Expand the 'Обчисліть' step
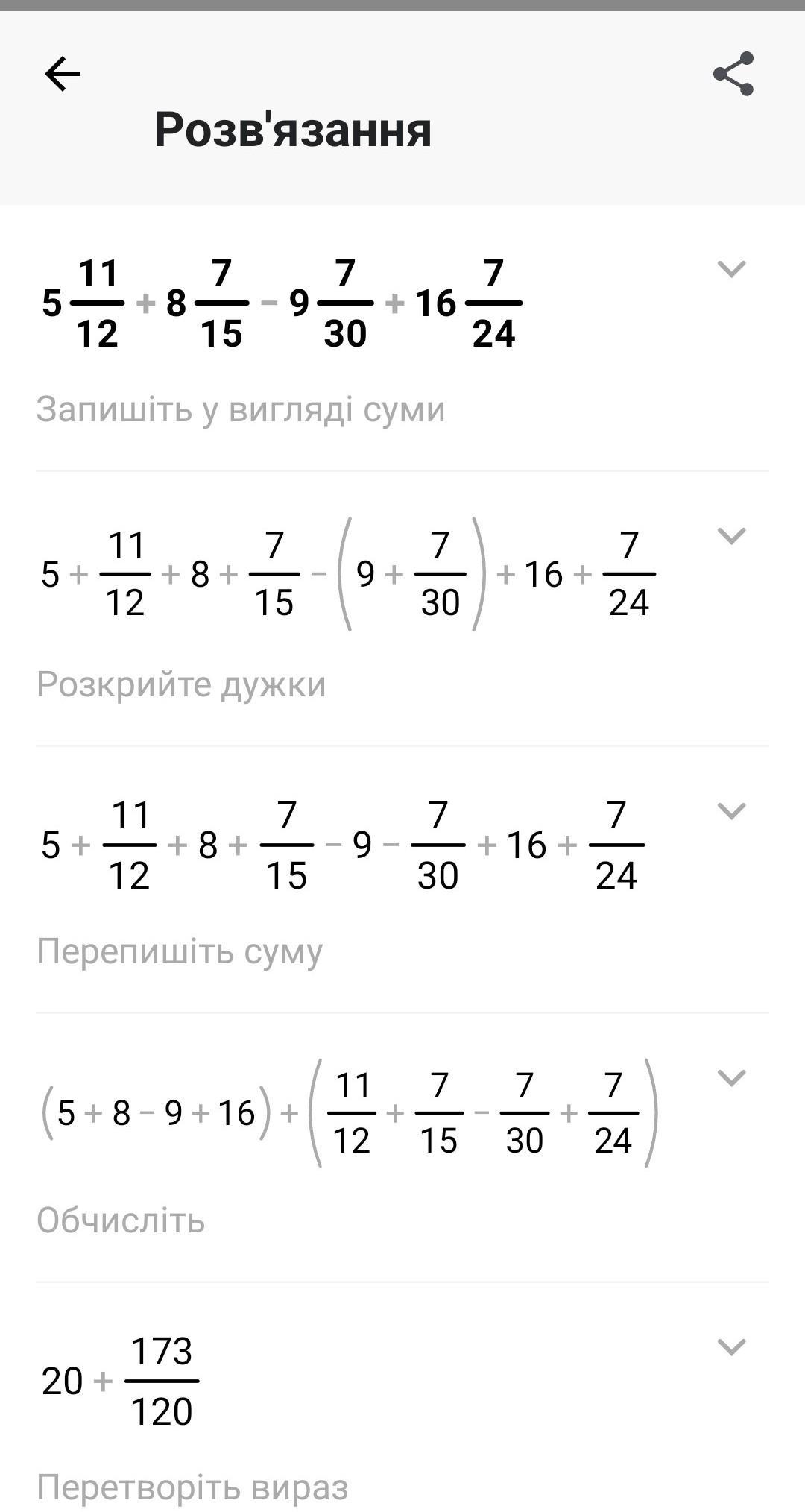The height and width of the screenshot is (1512, 805). pyautogui.click(x=731, y=1078)
